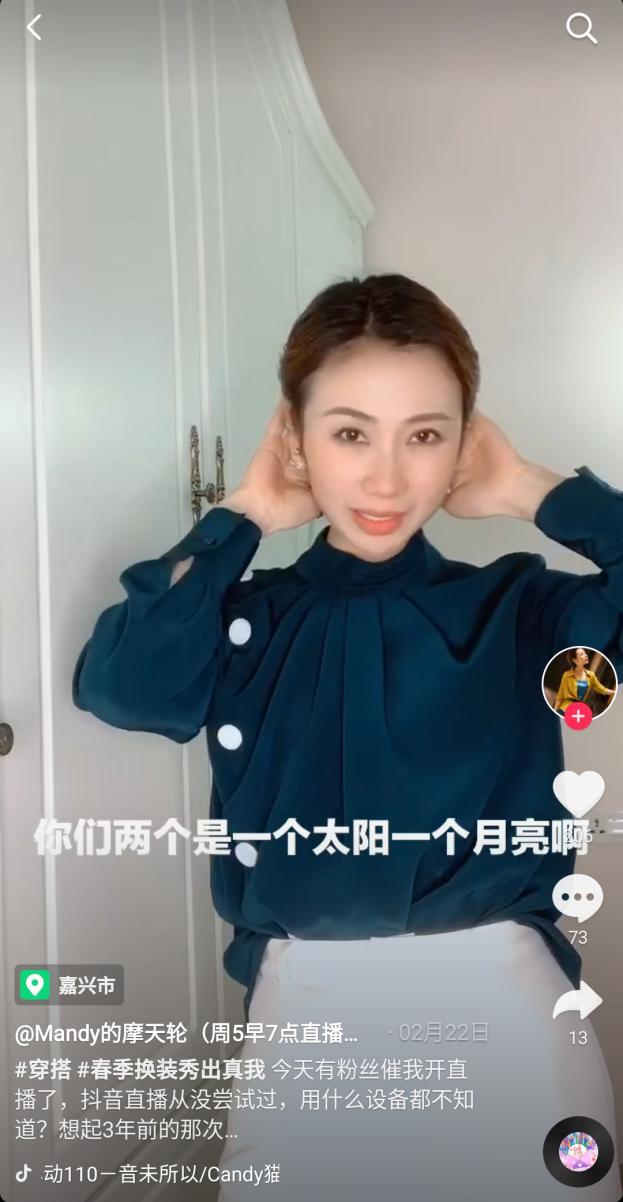Follow the creator with the red plus button
This screenshot has height=1202, width=623.
pyautogui.click(x=578, y=716)
